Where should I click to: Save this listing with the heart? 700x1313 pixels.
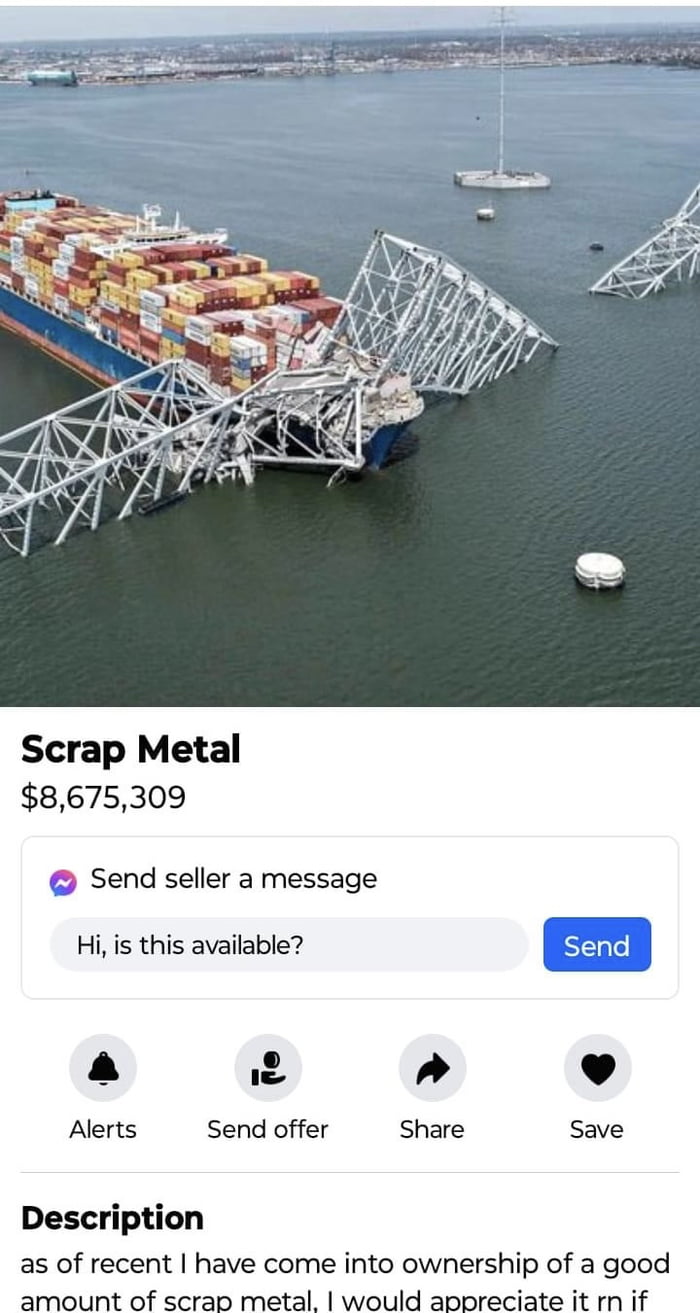tap(597, 1068)
